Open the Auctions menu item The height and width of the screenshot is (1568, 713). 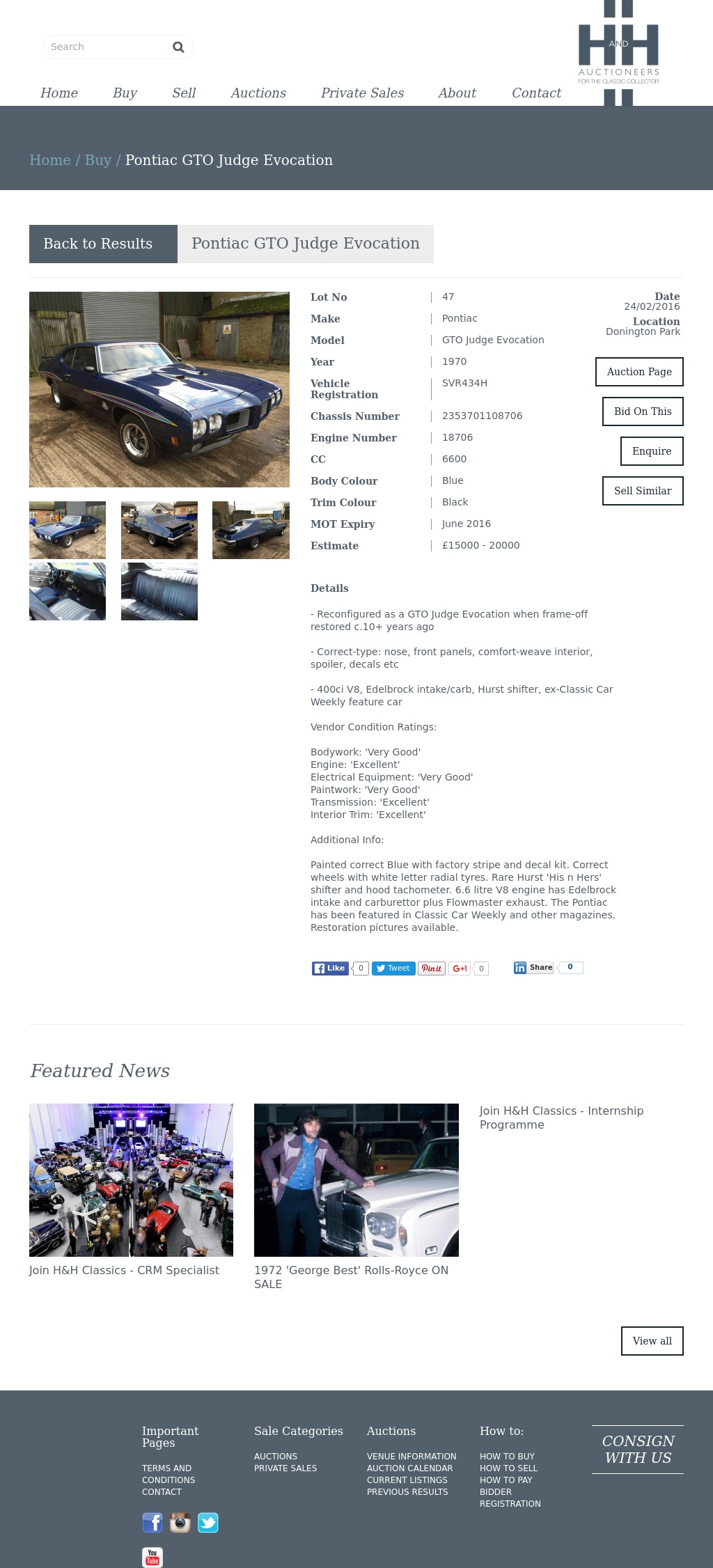click(x=258, y=93)
